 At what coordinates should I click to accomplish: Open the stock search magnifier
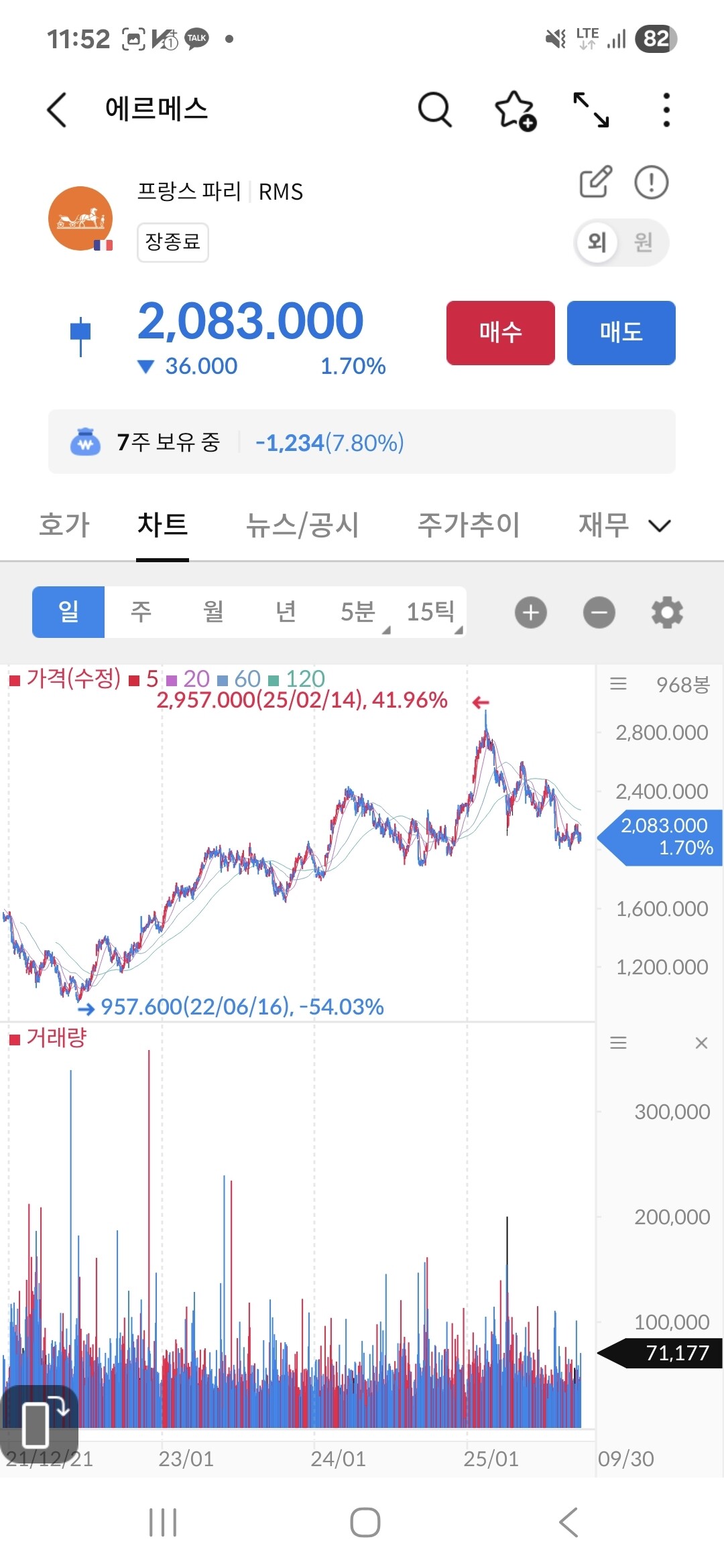(x=435, y=109)
